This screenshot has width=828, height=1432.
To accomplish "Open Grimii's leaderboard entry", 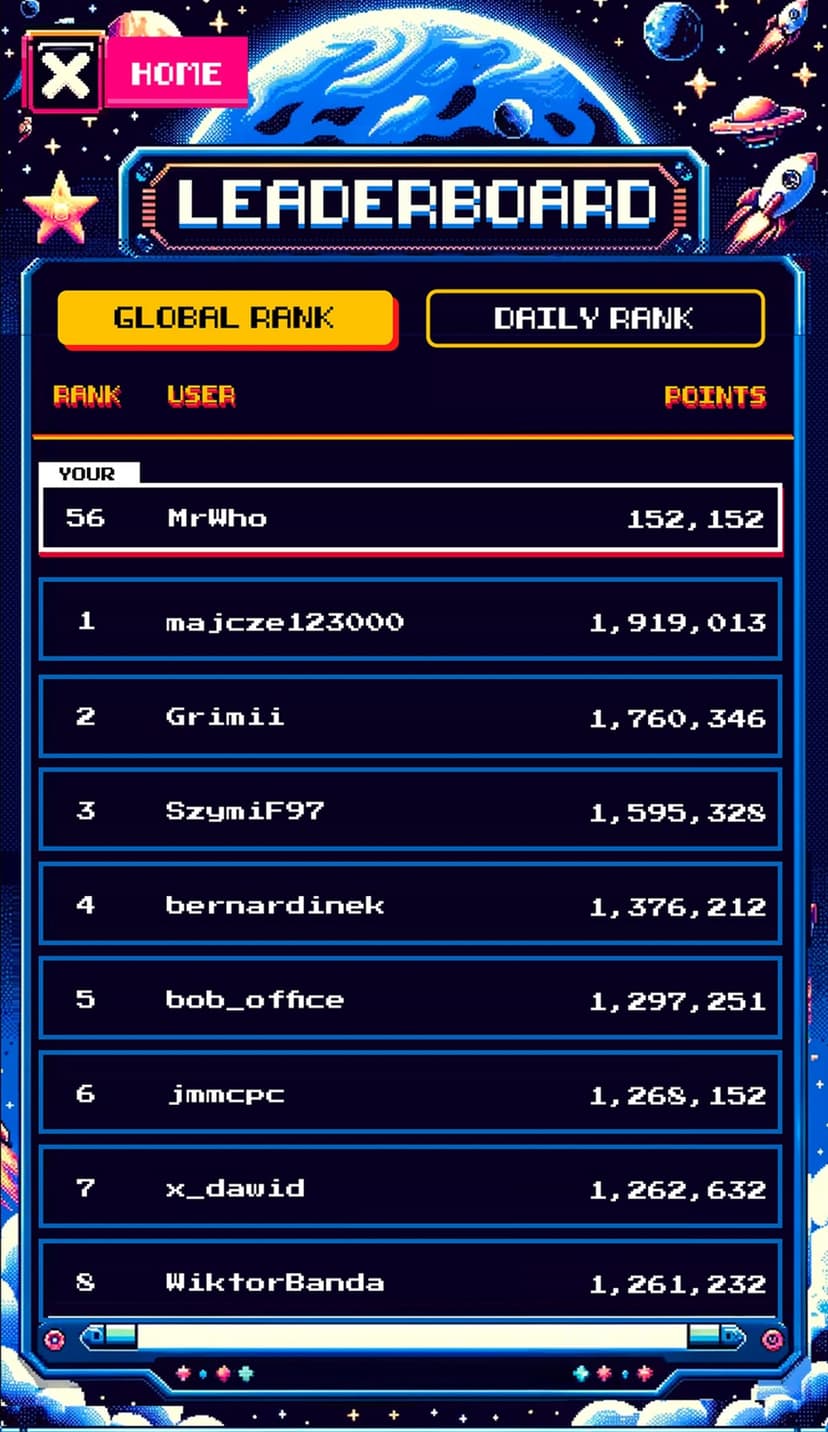I will click(x=410, y=716).
